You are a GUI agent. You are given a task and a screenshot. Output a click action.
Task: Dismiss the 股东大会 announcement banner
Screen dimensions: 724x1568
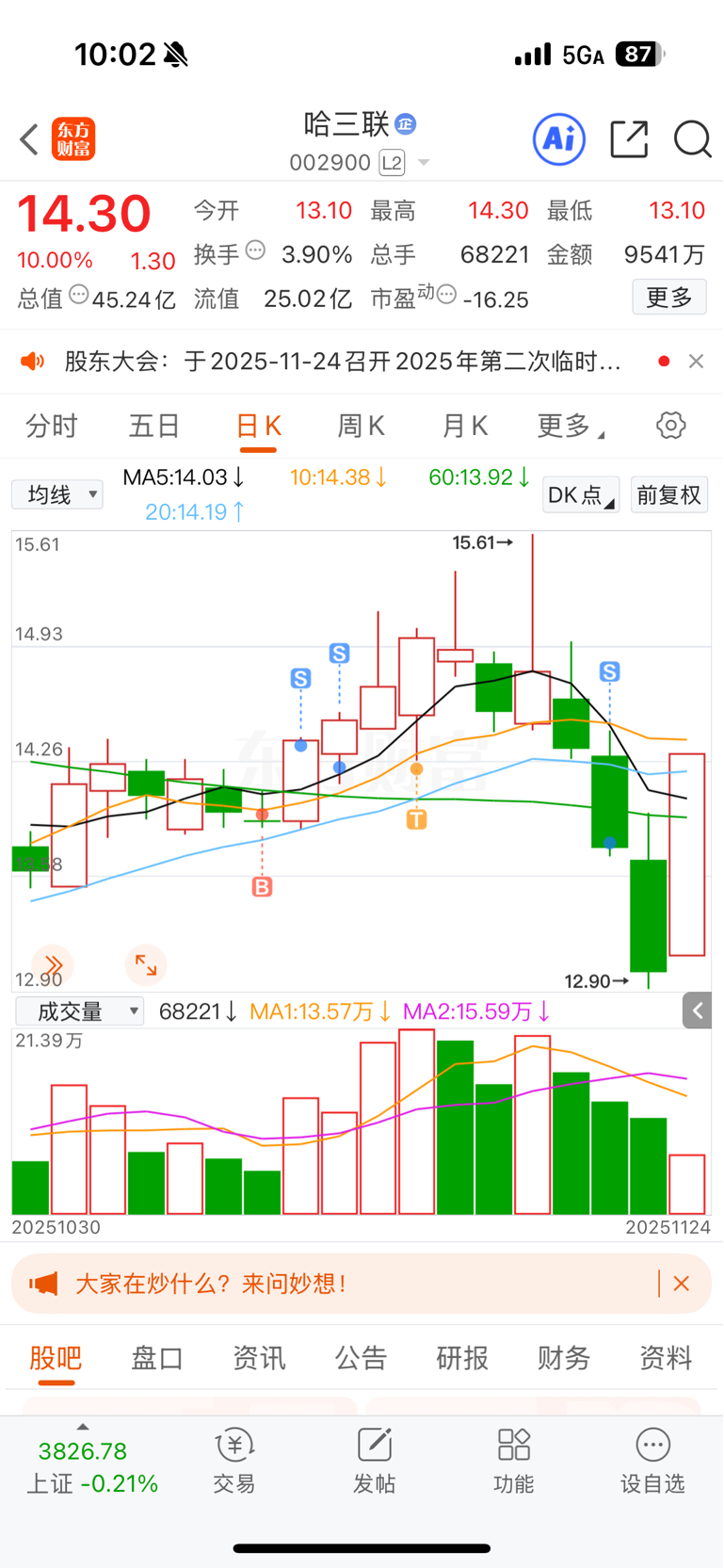[x=696, y=362]
